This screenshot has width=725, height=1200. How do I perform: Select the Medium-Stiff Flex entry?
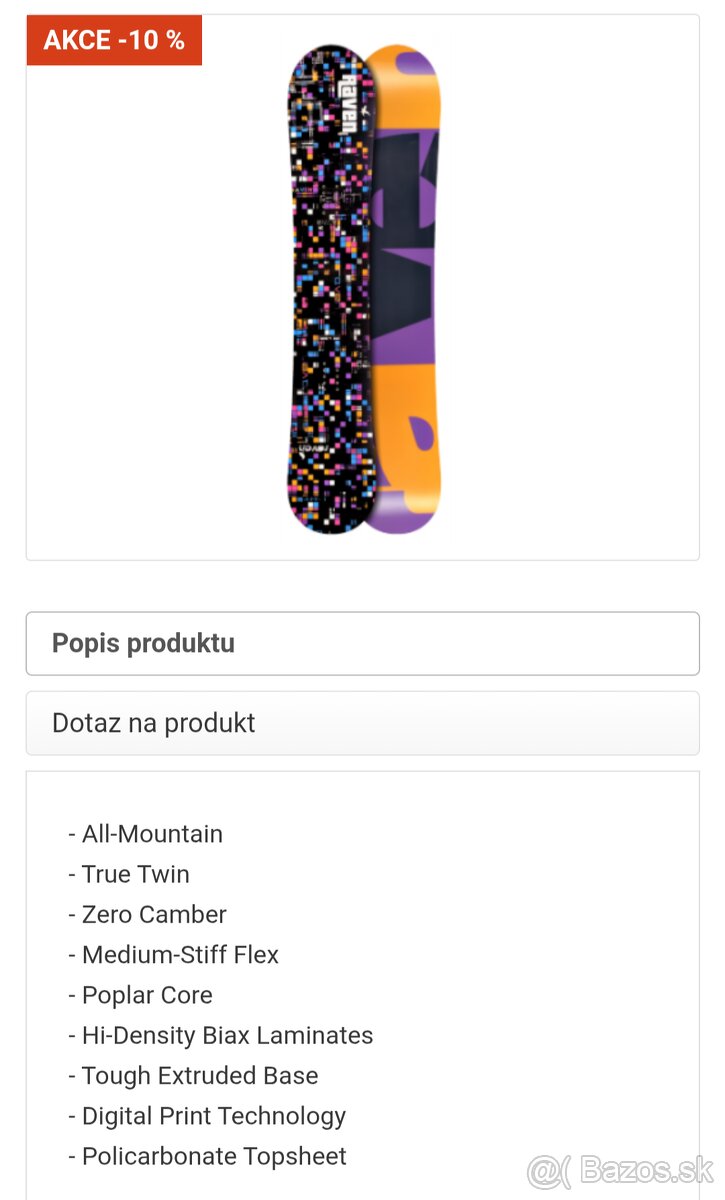[174, 955]
